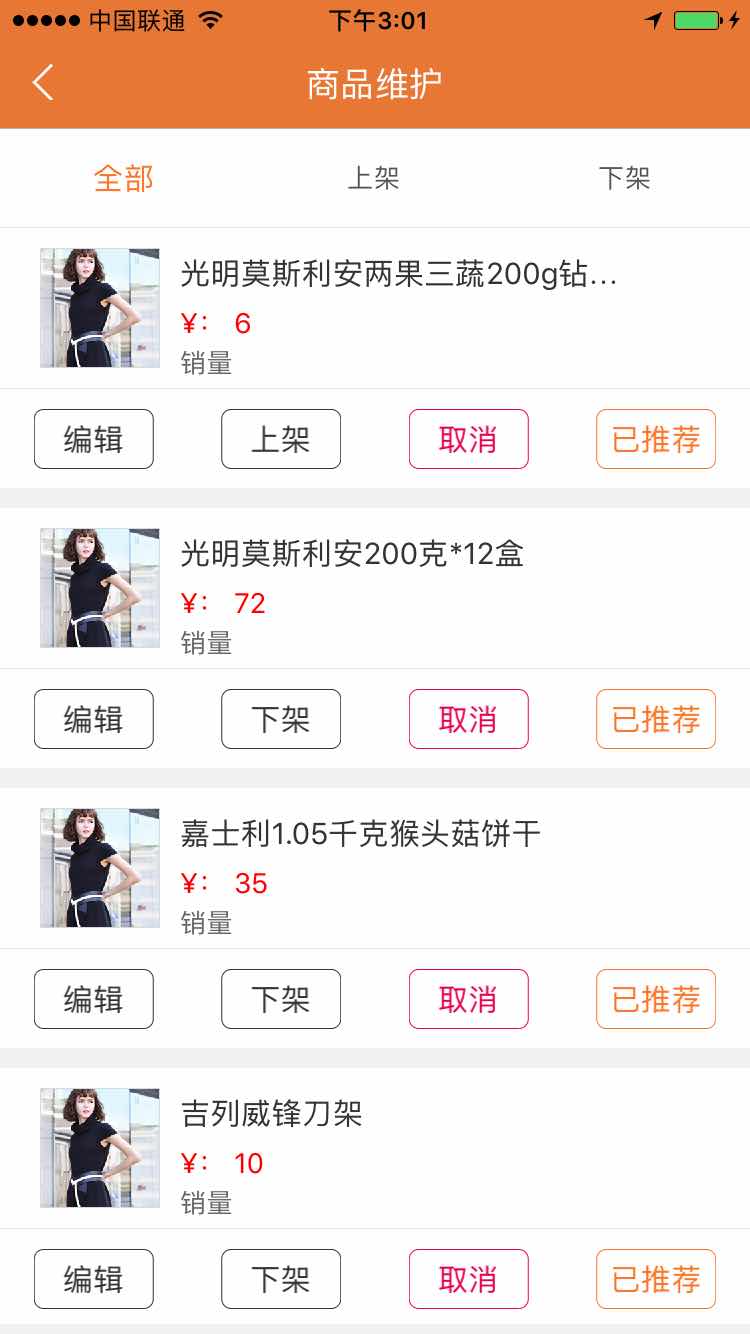Go back using the top-left arrow
Viewport: 750px width, 1334px height.
[43, 83]
